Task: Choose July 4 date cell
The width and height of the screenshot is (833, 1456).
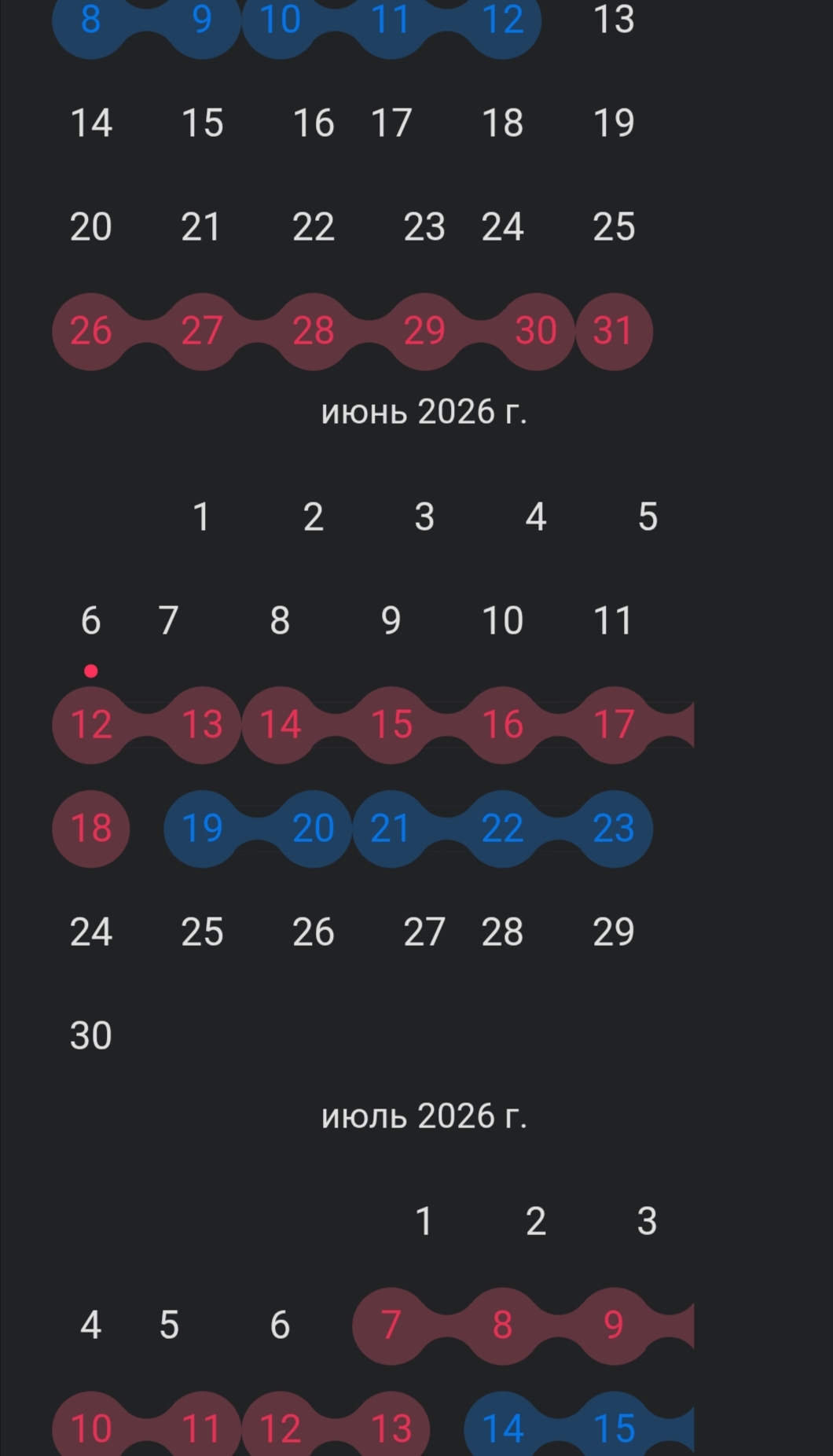Action: click(90, 1325)
